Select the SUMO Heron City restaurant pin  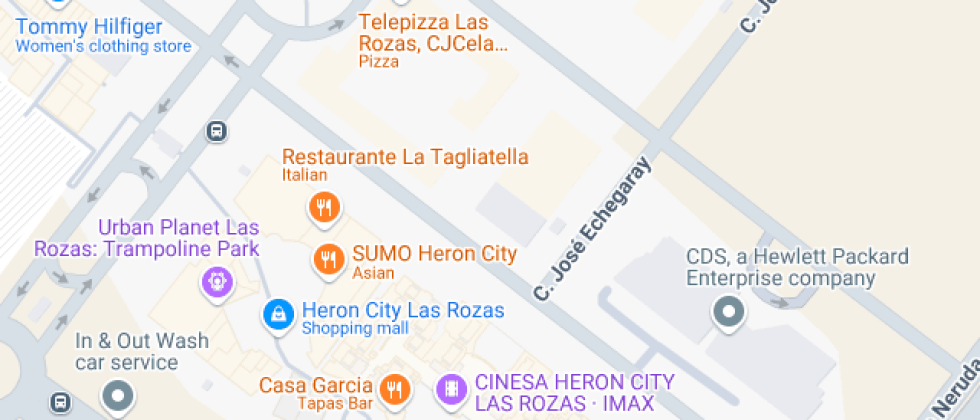pyautogui.click(x=328, y=260)
